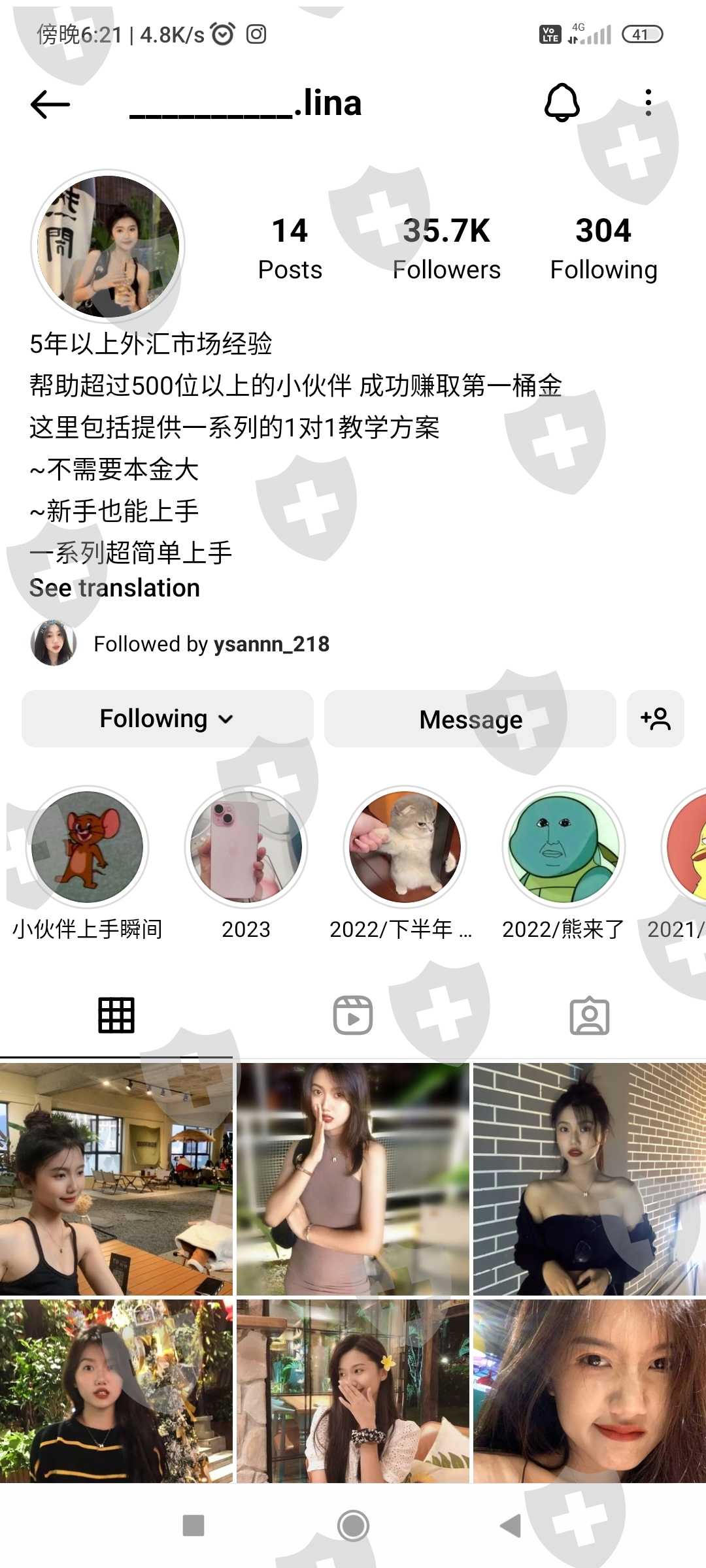Message this user

coord(470,719)
